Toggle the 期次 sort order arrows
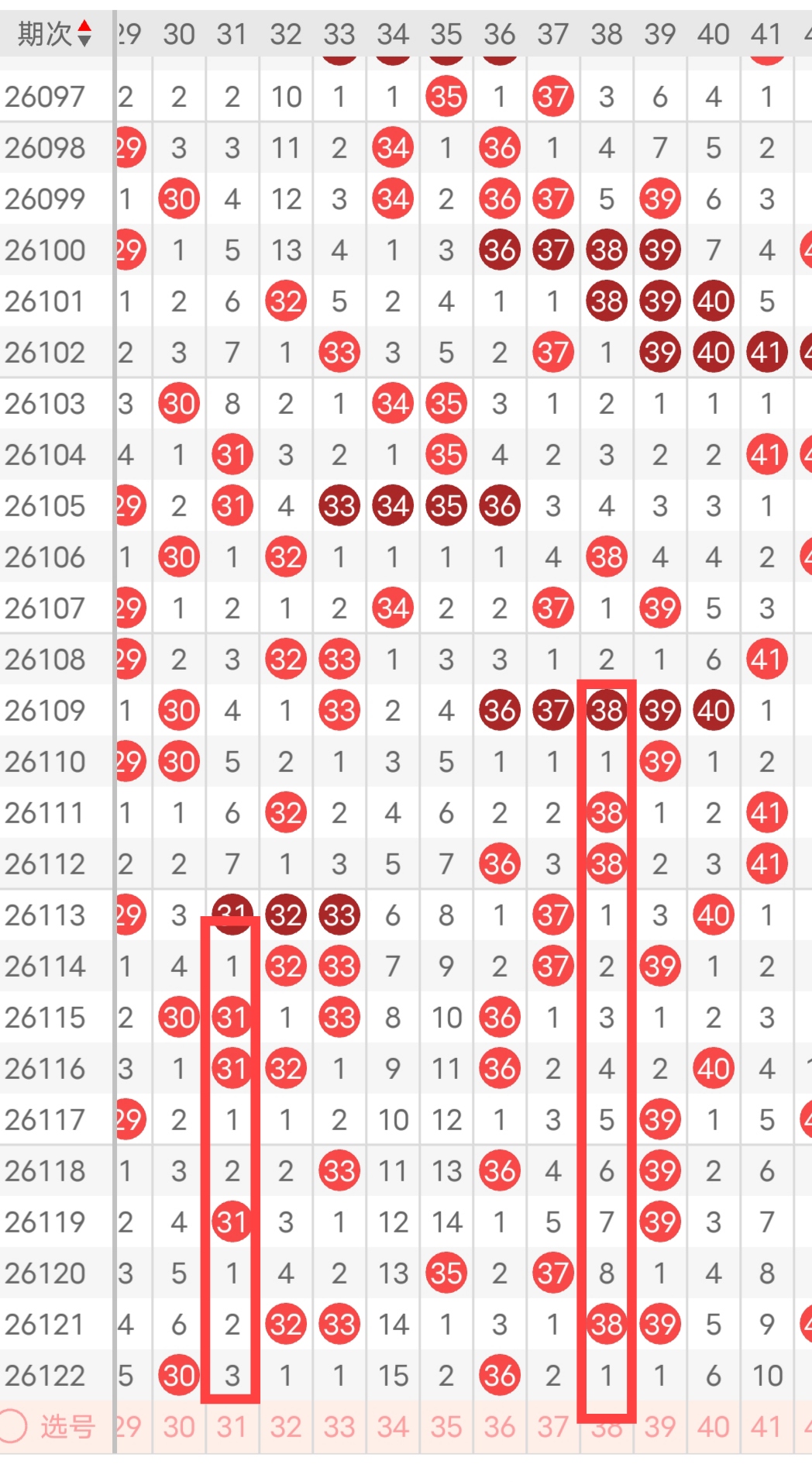 [85, 33]
